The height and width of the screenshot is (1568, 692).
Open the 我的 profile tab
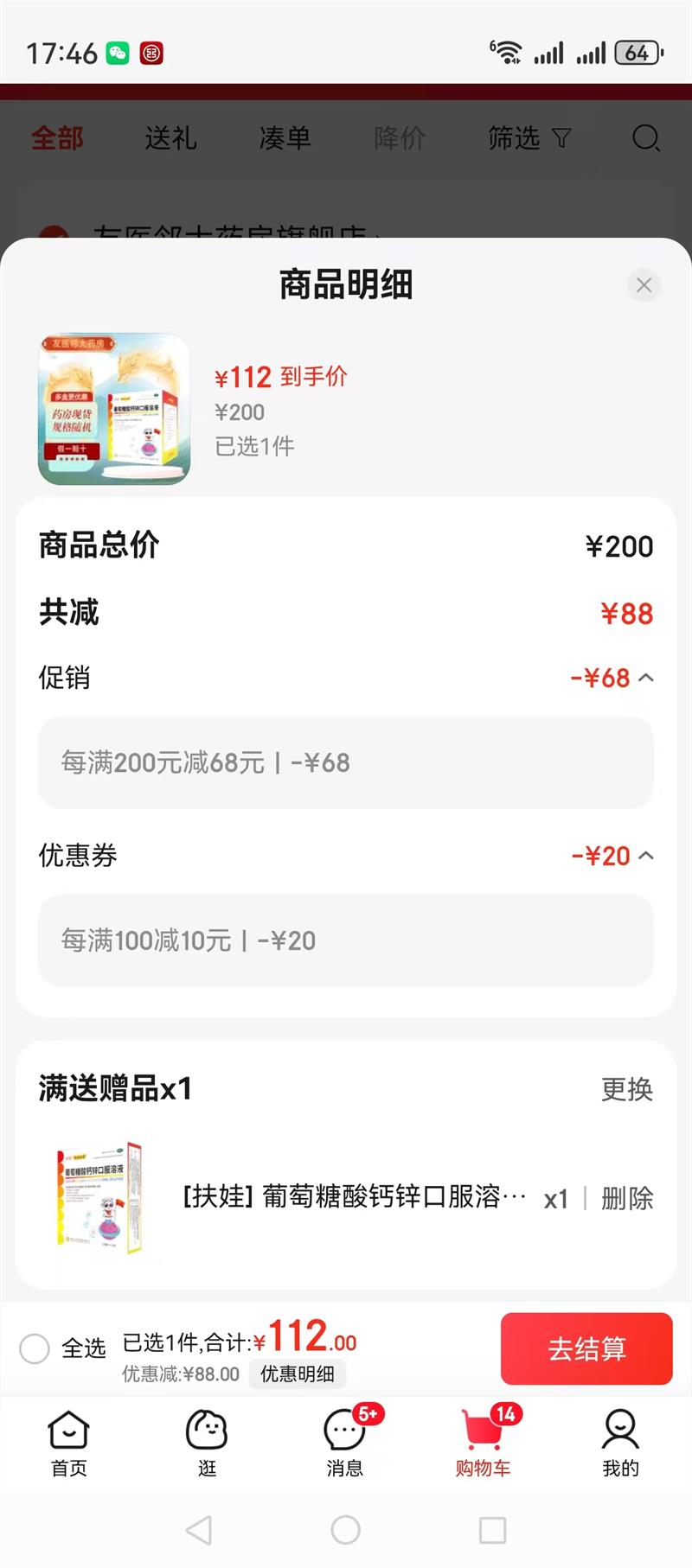click(620, 1443)
